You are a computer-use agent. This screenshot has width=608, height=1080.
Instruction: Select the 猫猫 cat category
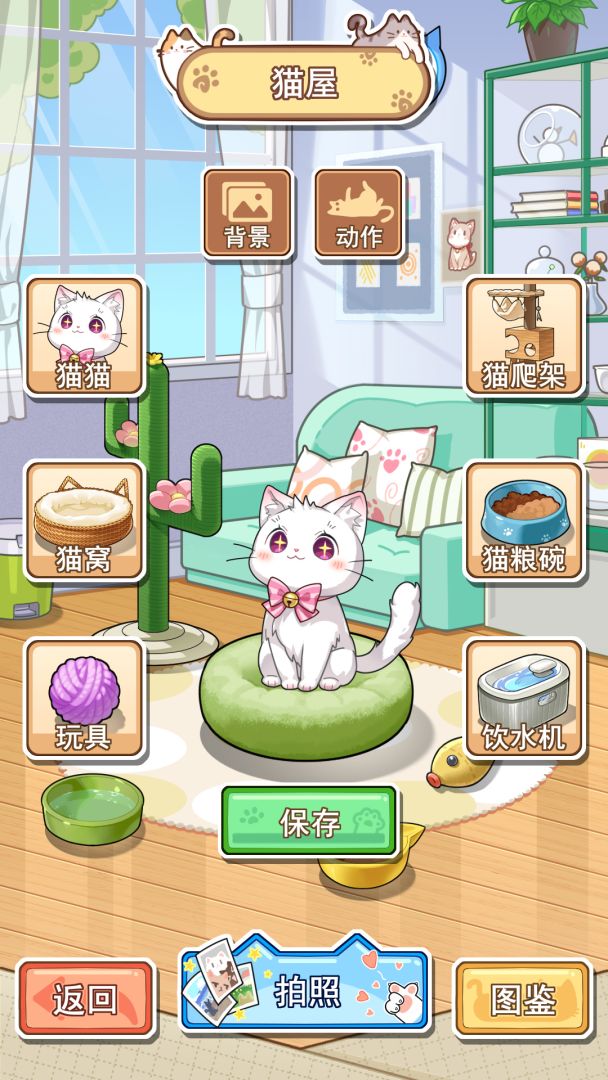click(84, 336)
